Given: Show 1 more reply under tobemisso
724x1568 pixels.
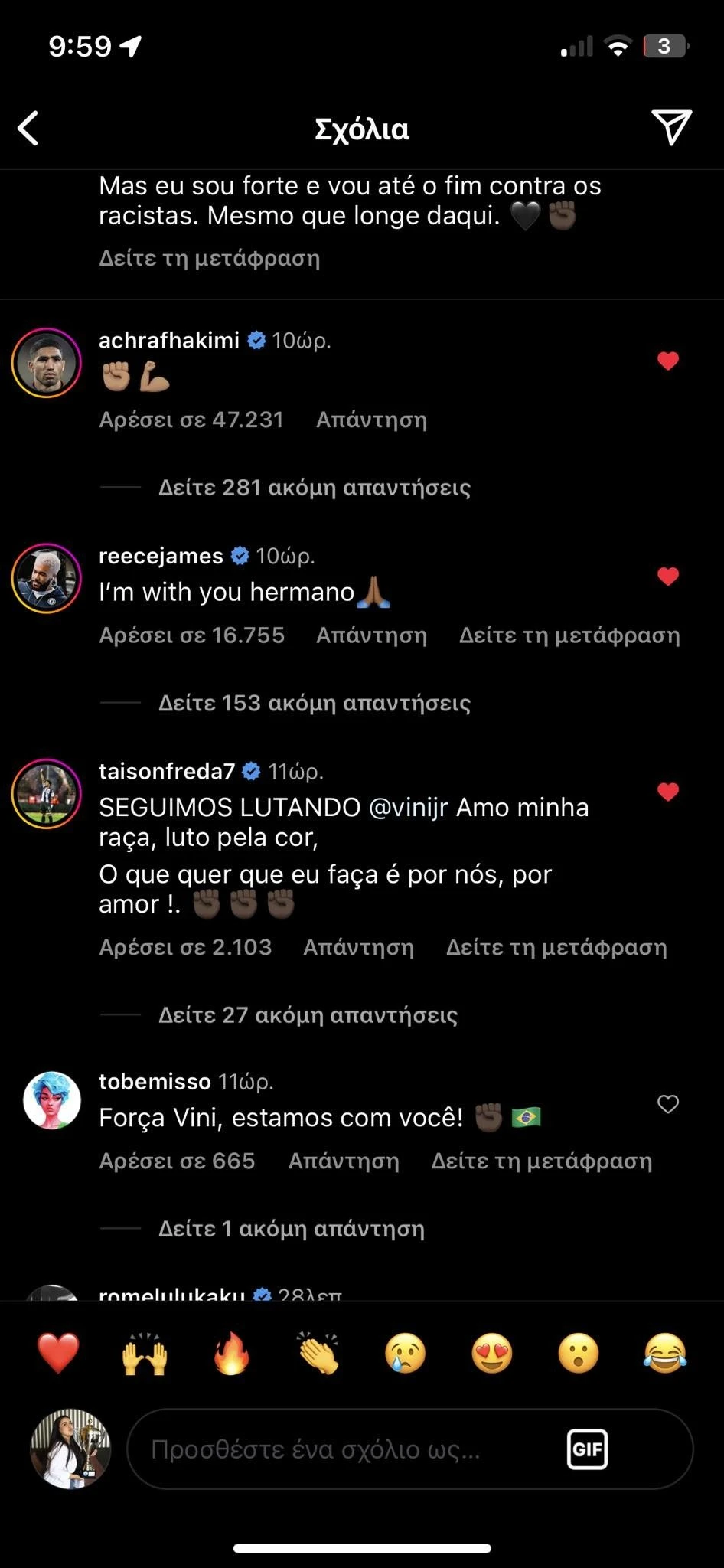Looking at the screenshot, I should (291, 1229).
